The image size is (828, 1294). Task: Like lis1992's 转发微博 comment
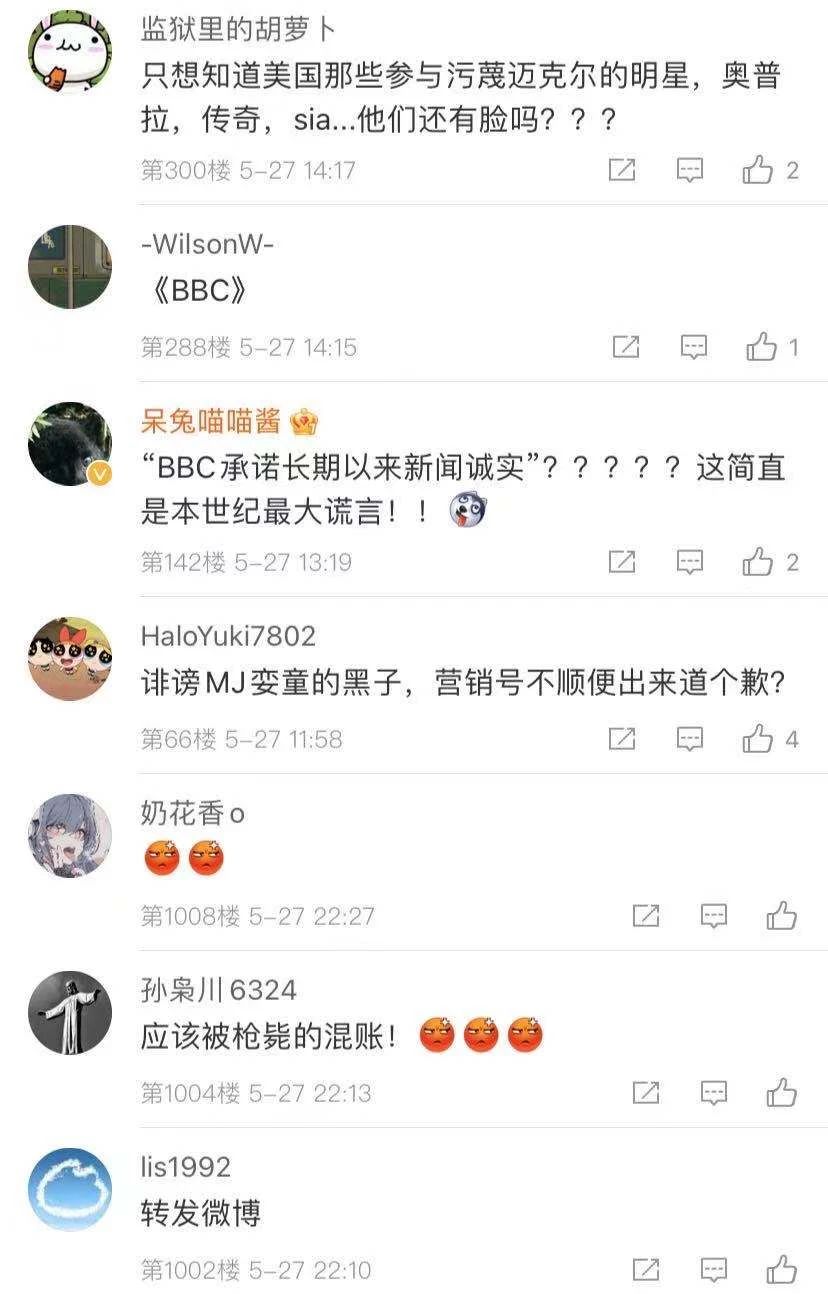781,1270
